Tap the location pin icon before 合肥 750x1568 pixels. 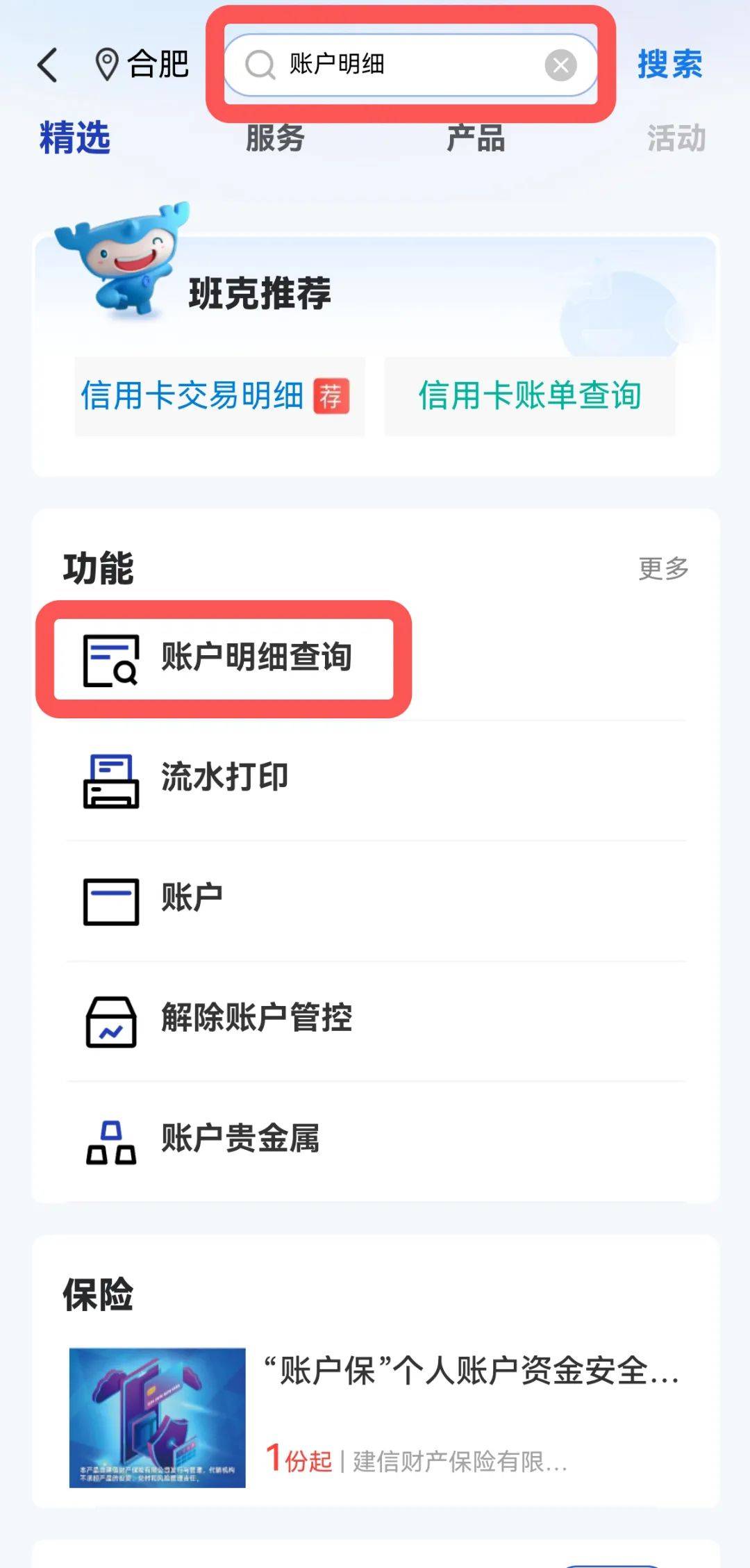click(106, 64)
